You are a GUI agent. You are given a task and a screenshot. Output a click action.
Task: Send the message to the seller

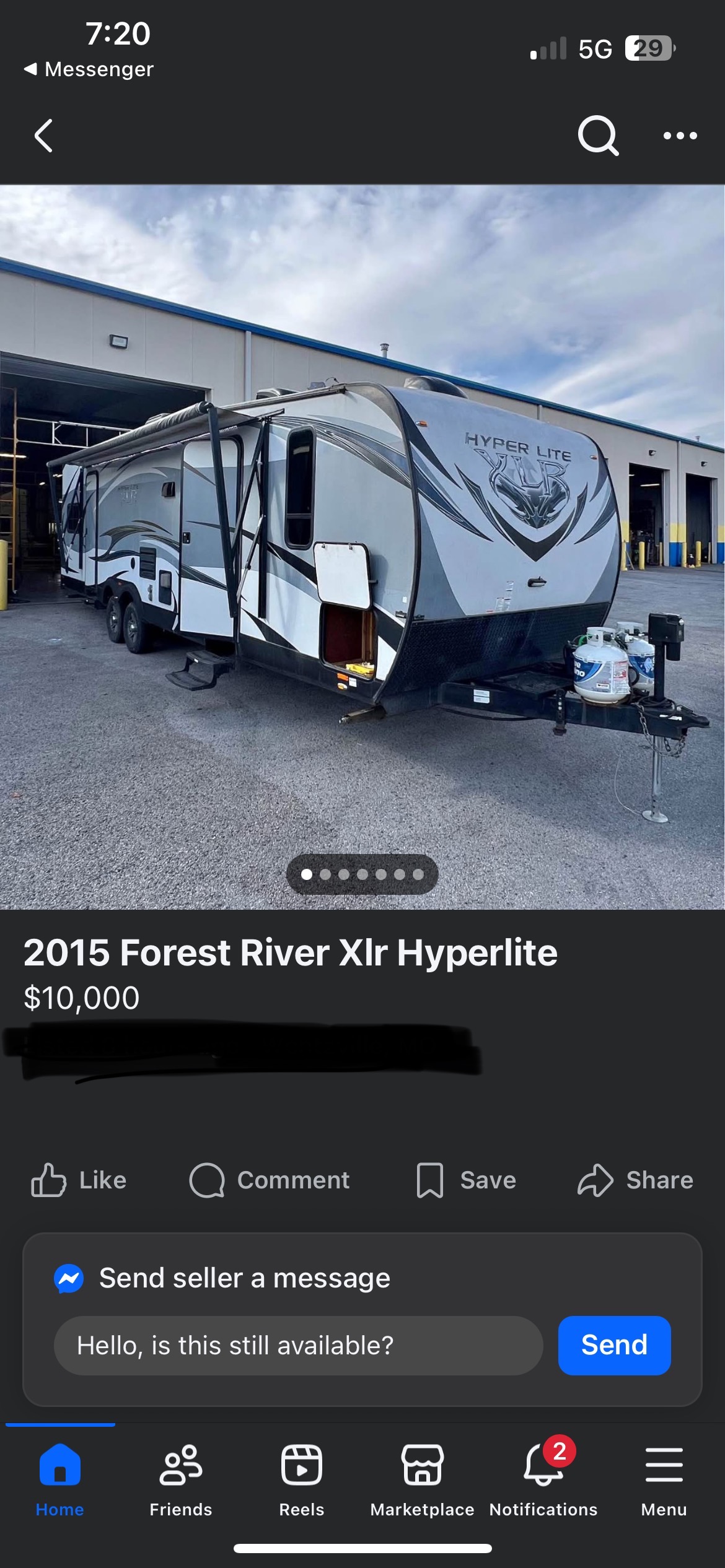[x=613, y=1346]
